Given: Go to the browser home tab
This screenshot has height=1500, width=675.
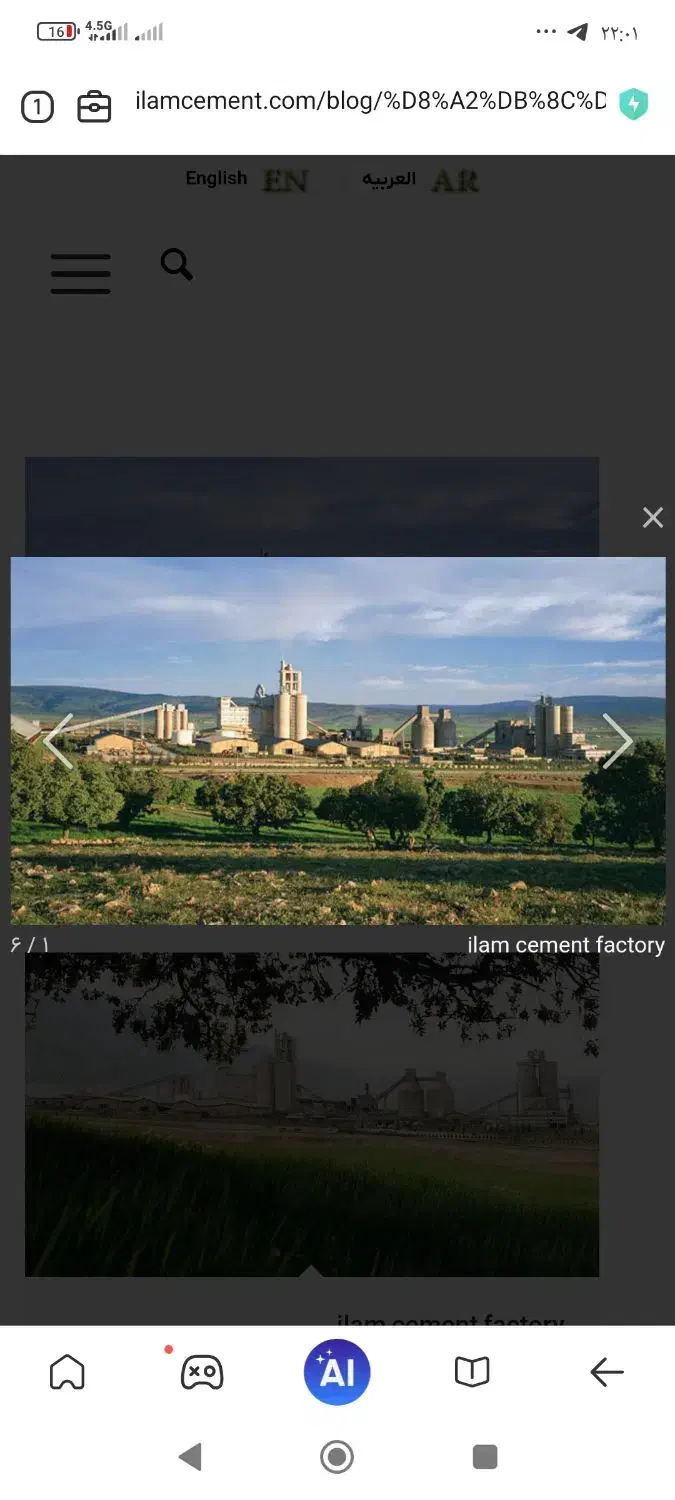Looking at the screenshot, I should [x=67, y=1372].
